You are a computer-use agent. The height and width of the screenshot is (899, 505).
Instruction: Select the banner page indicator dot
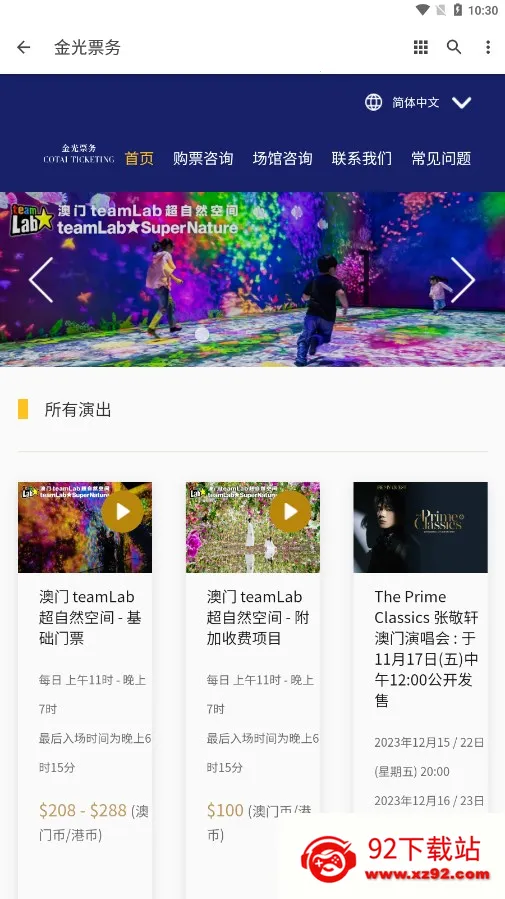(202, 335)
